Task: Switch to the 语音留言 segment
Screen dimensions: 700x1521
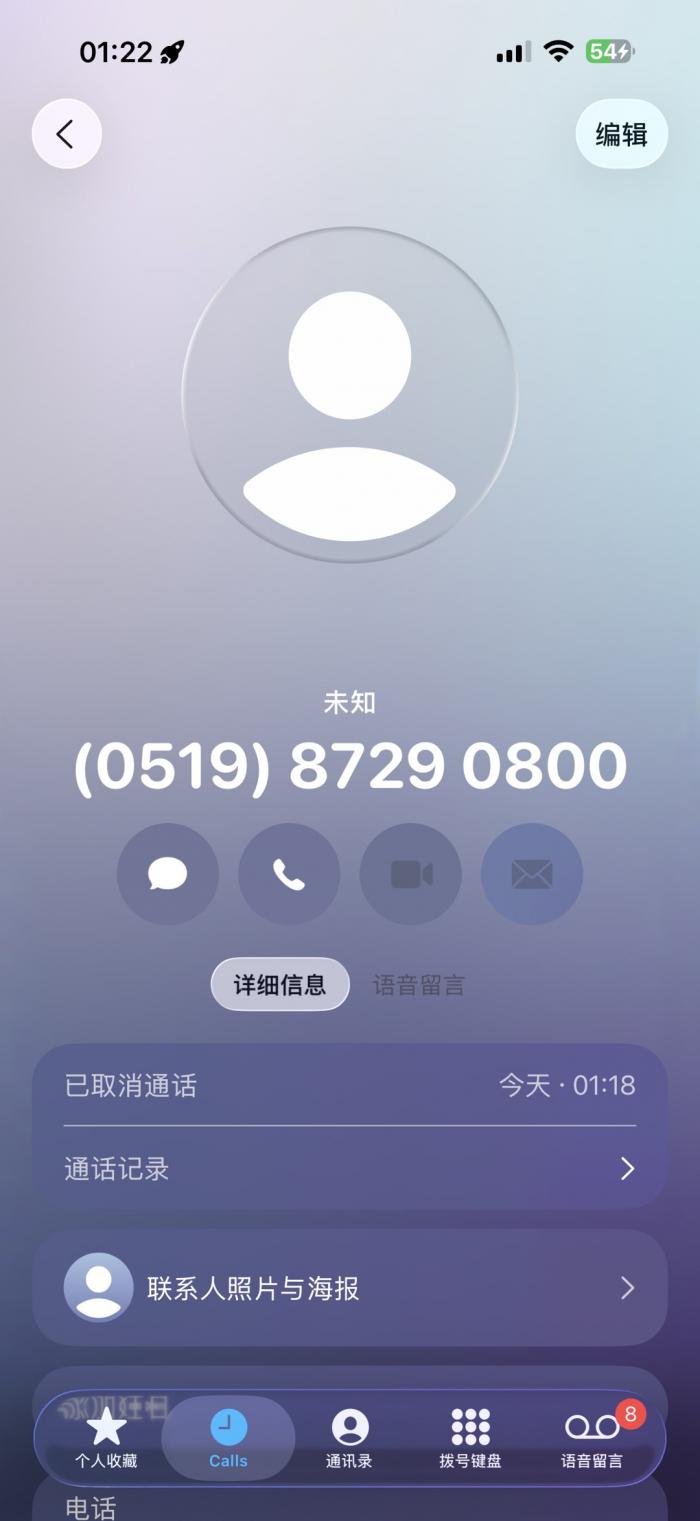Action: (418, 985)
